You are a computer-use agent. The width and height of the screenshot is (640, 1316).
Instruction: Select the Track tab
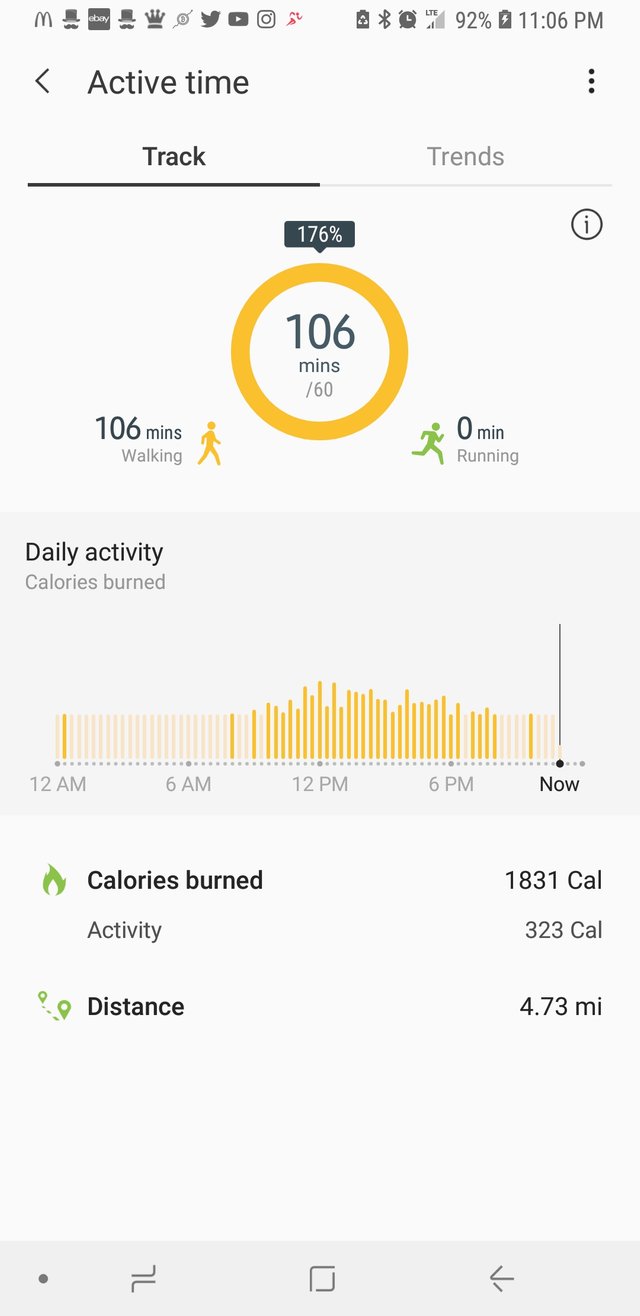(x=174, y=157)
